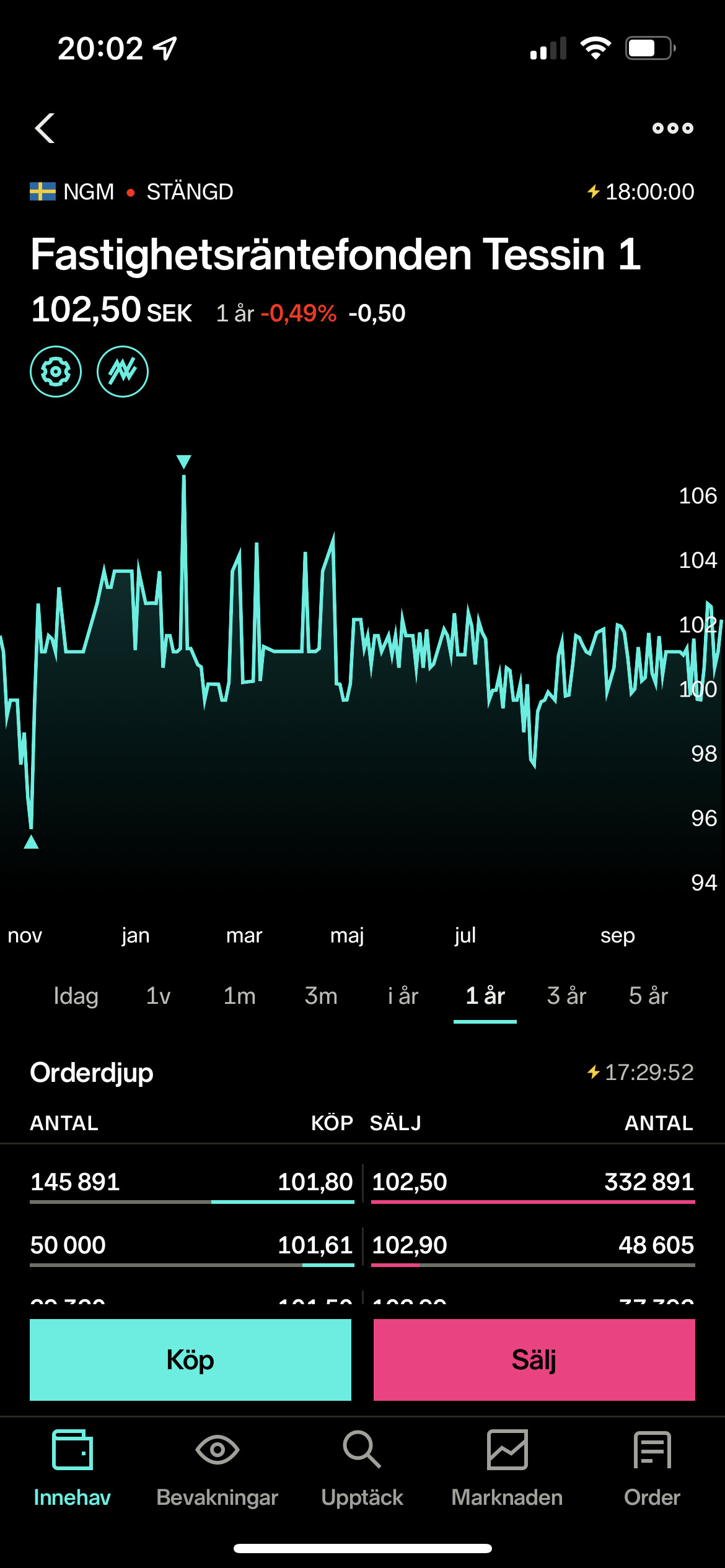Select the Idag time range
725x1568 pixels.
point(76,996)
